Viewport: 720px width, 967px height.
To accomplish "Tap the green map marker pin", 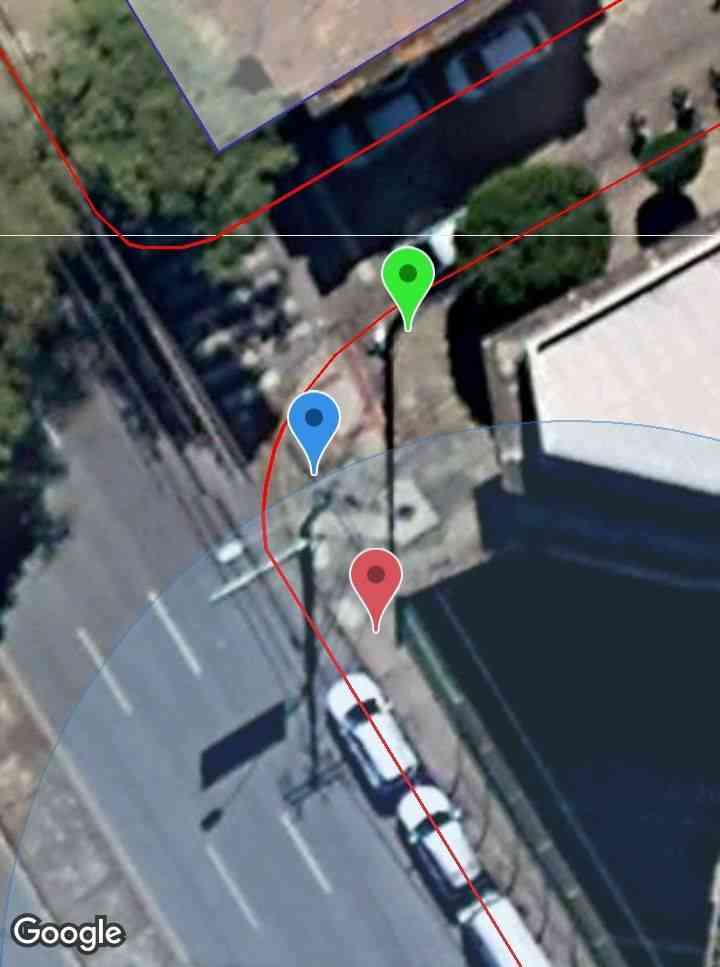I will point(408,276).
